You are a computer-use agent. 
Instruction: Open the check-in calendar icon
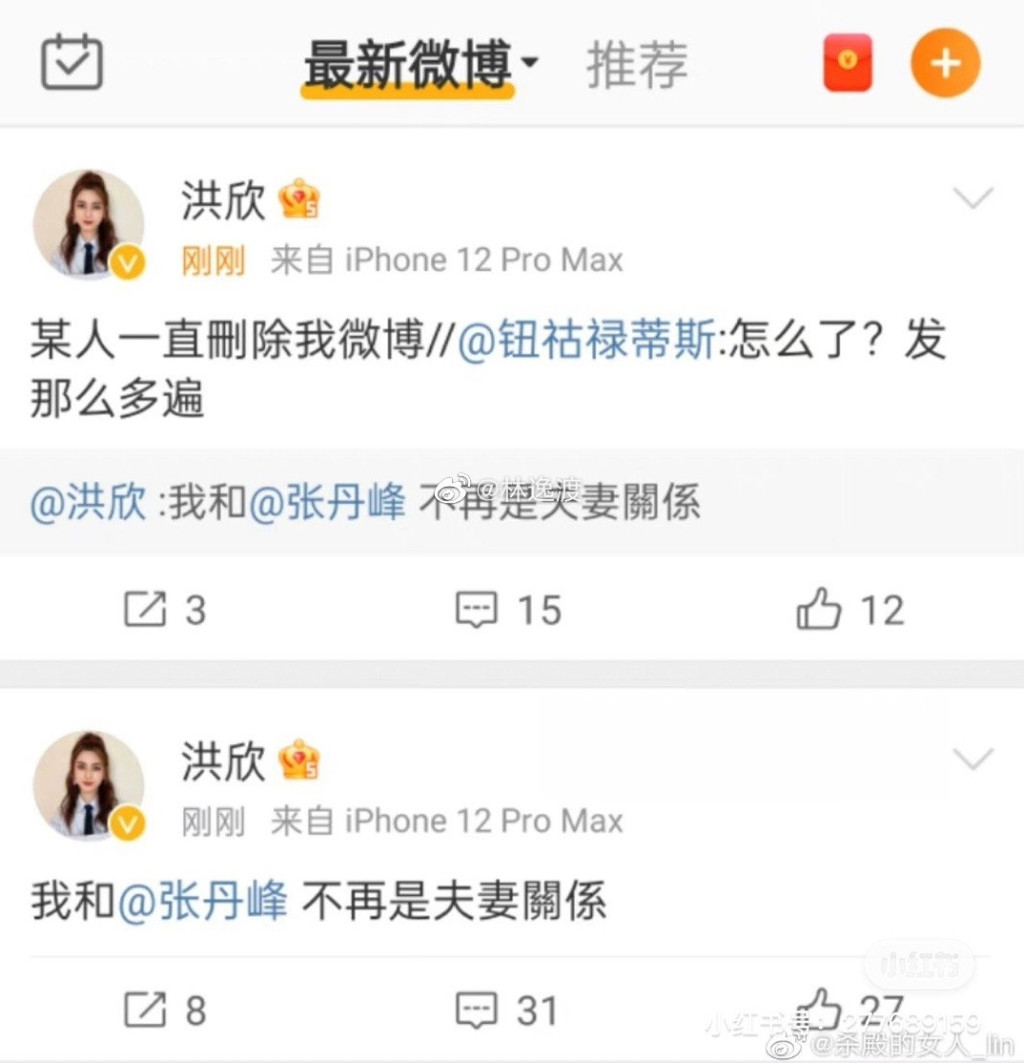(72, 62)
